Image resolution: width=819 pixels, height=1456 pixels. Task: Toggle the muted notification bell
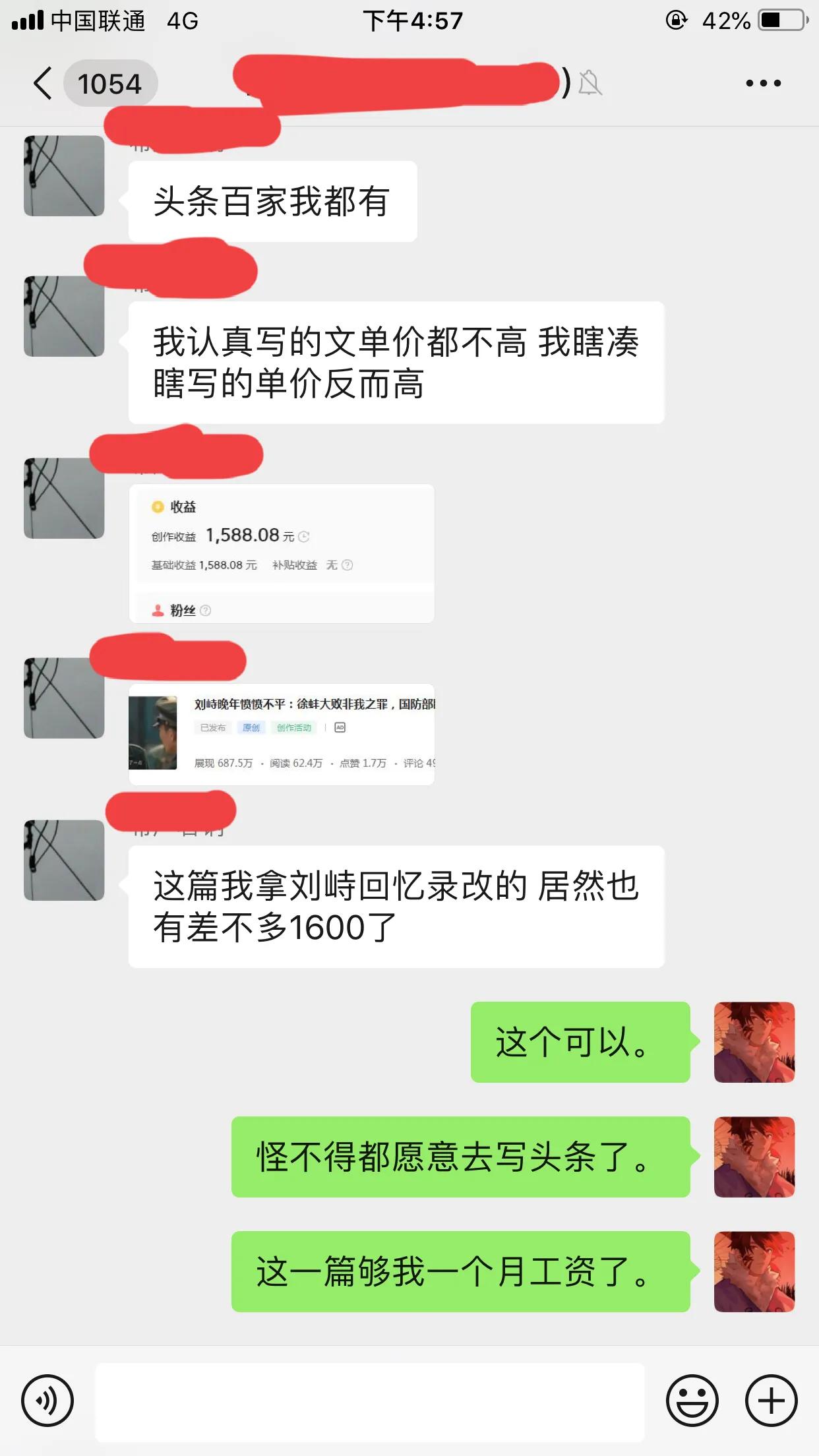(589, 82)
